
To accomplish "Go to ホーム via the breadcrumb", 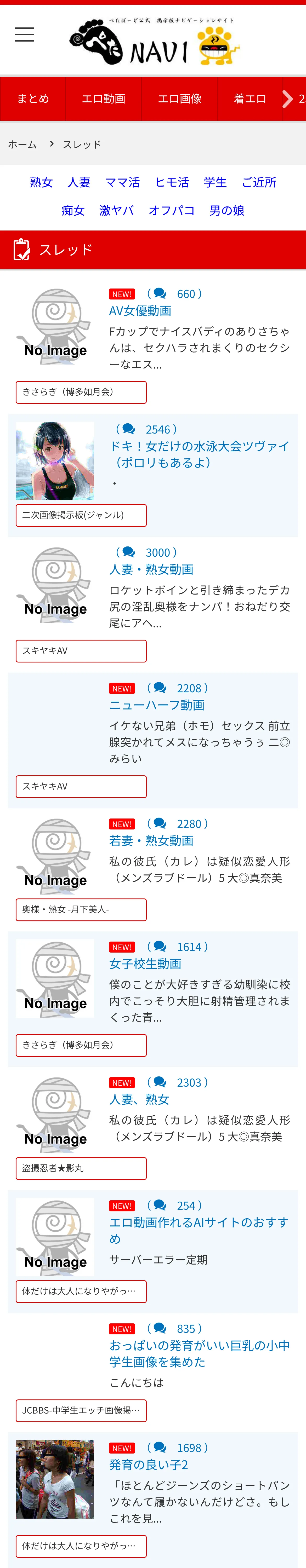I will (22, 144).
